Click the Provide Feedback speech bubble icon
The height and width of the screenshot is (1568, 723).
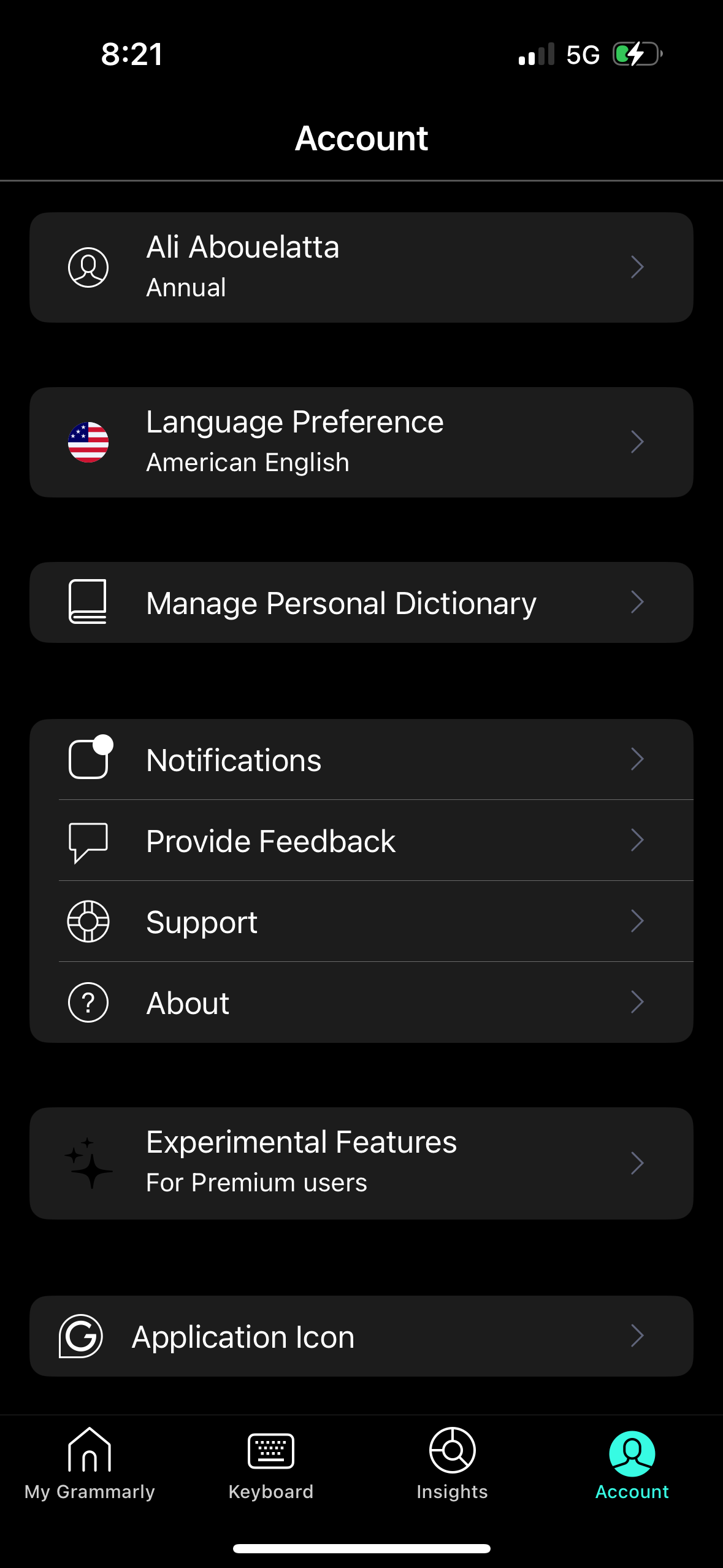(88, 840)
